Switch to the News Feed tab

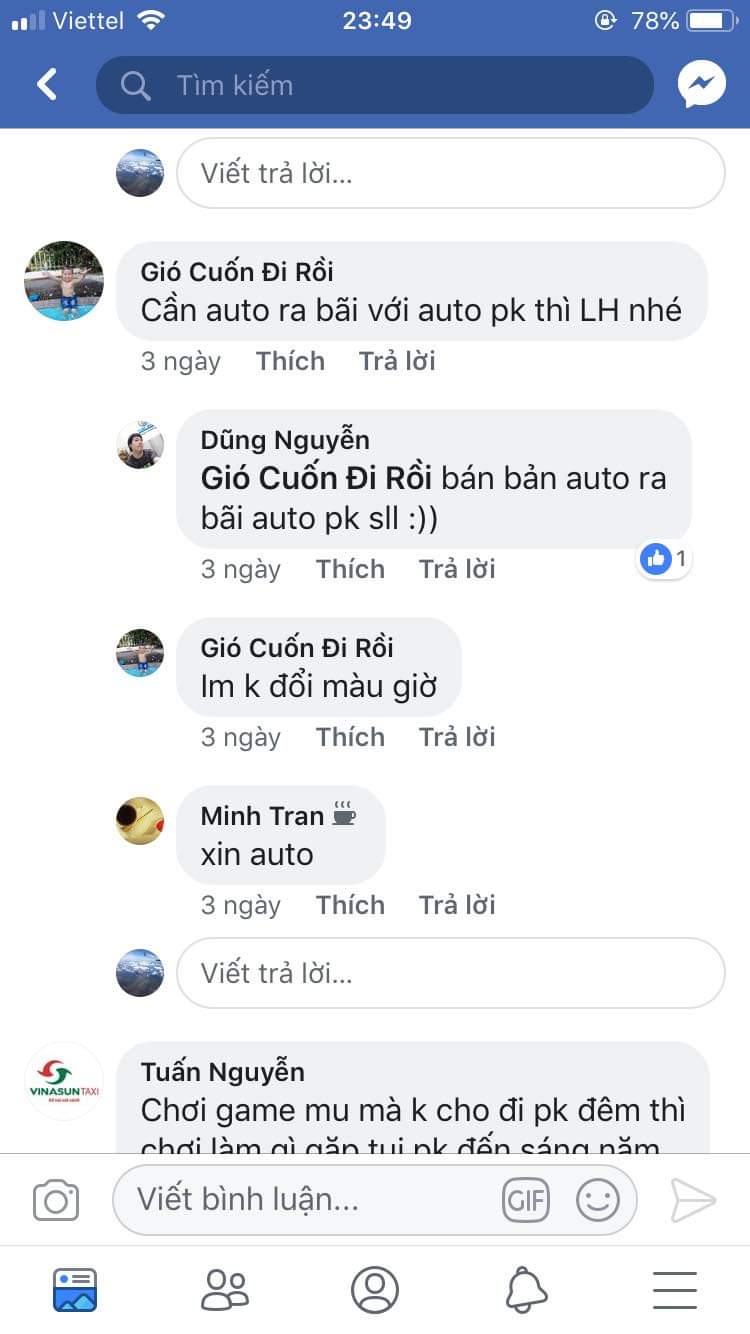pyautogui.click(x=75, y=1290)
